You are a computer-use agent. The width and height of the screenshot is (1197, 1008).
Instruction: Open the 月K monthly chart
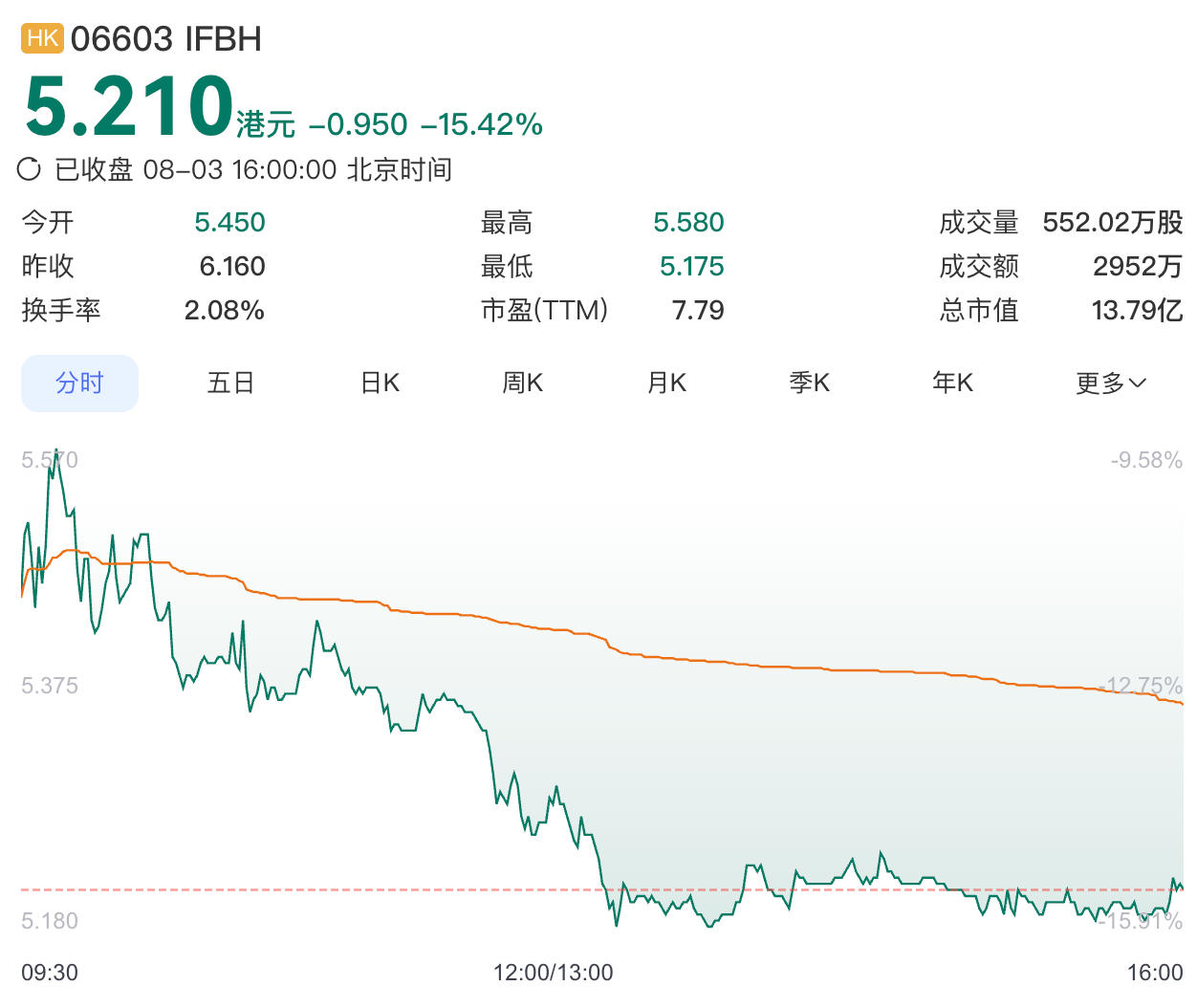666,383
